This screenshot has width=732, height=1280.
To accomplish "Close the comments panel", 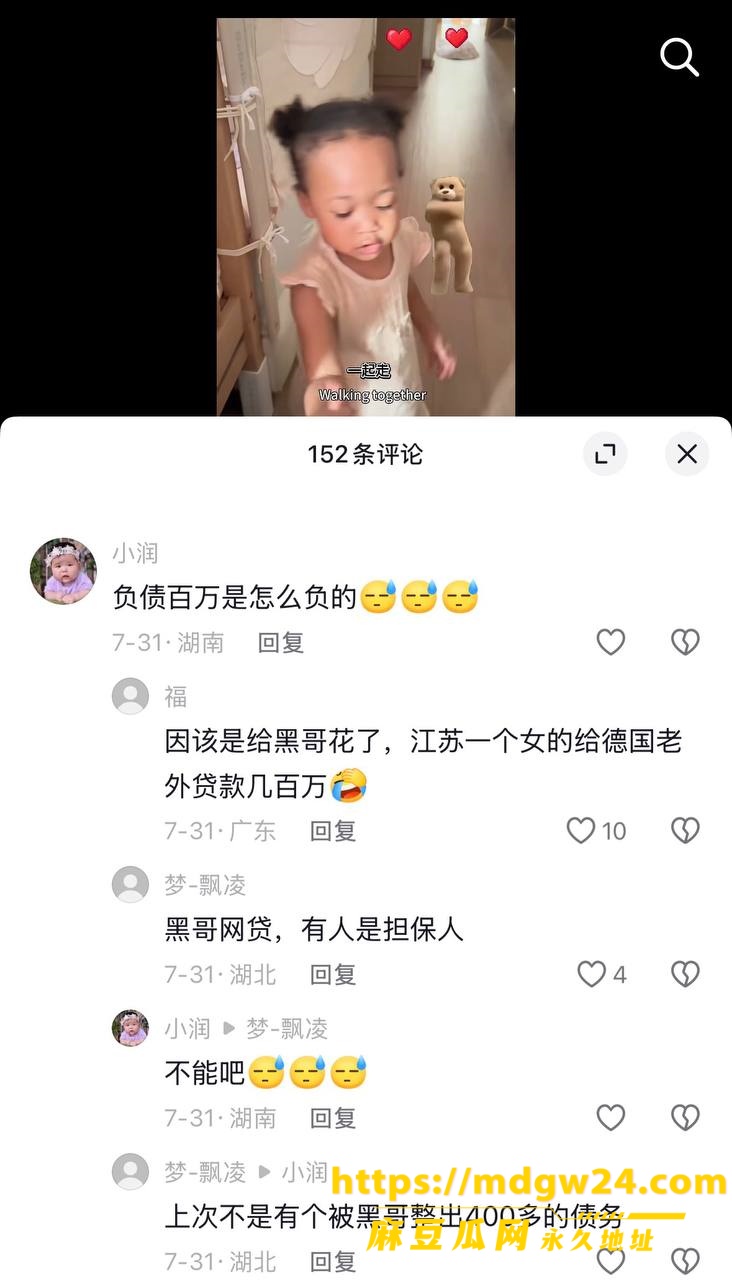I will click(x=687, y=454).
